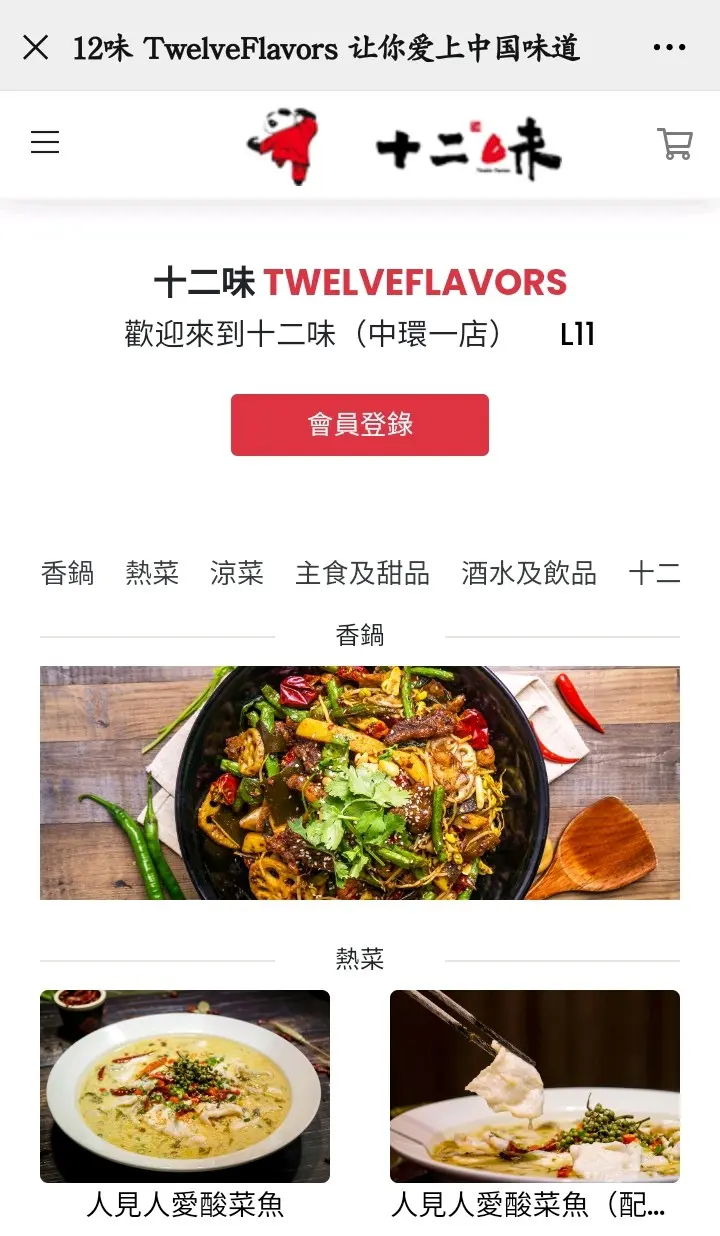720x1236 pixels.
Task: Go to the 酒水及飲品 category
Action: (528, 573)
